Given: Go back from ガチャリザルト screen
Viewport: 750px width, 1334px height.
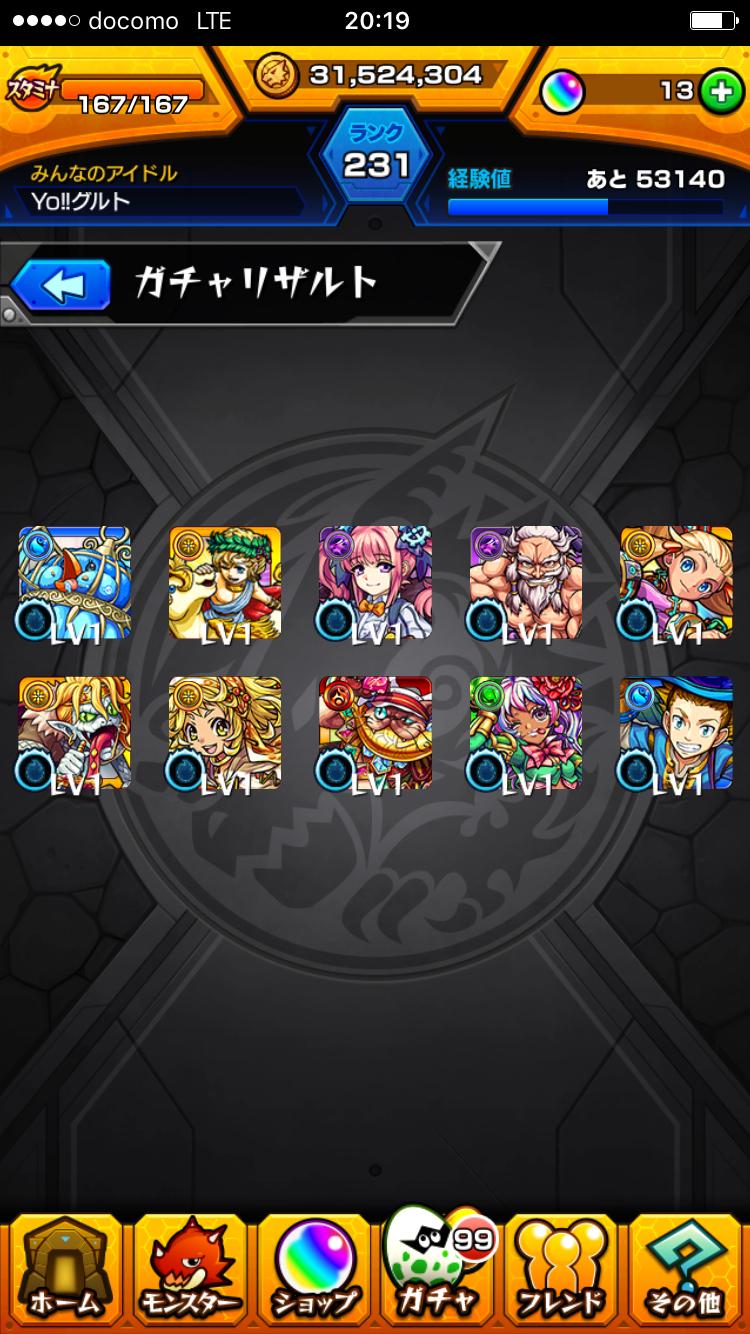Looking at the screenshot, I should click(60, 285).
